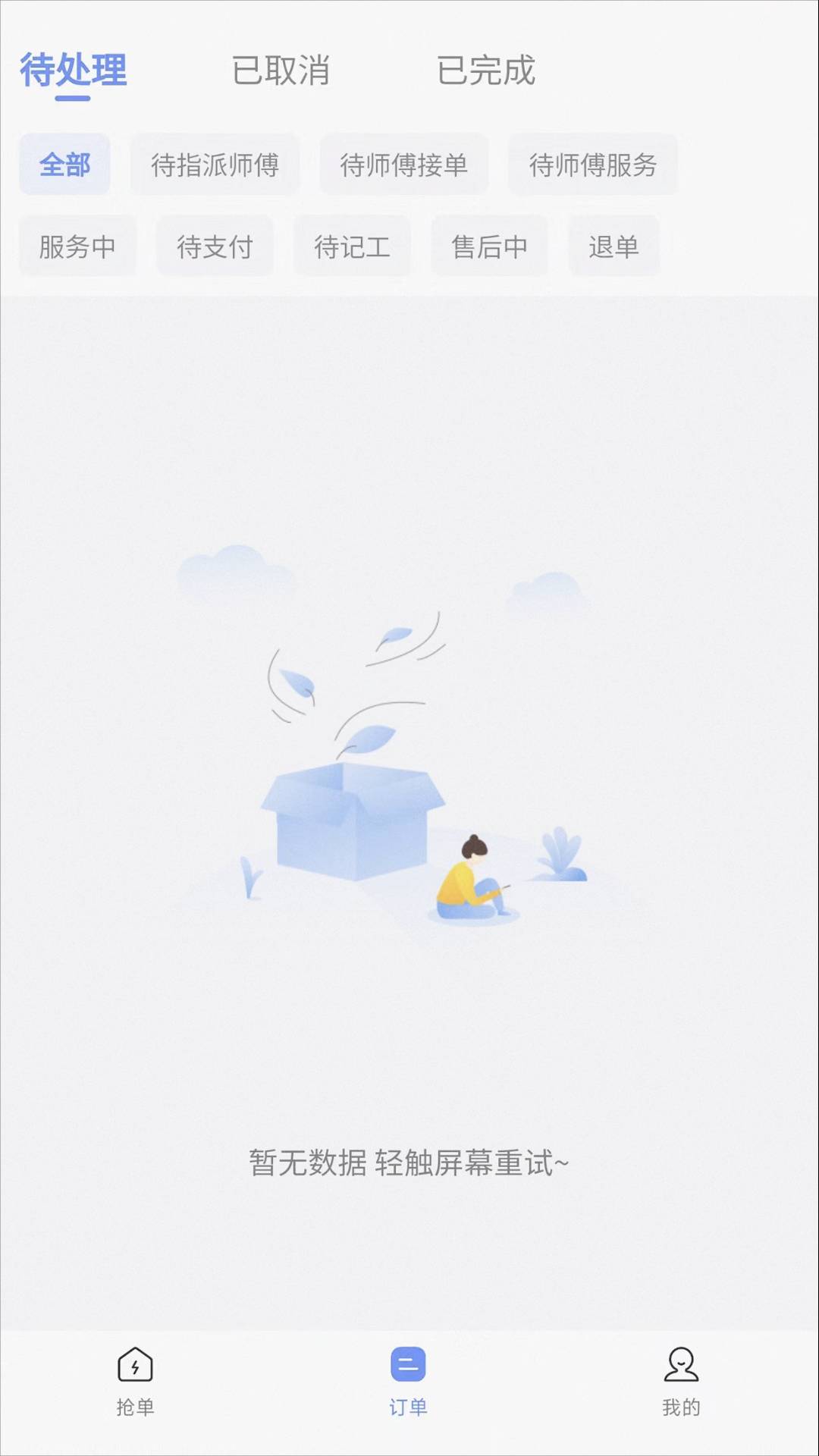Show 待支付 orders
Viewport: 819px width, 1456px height.
(215, 246)
